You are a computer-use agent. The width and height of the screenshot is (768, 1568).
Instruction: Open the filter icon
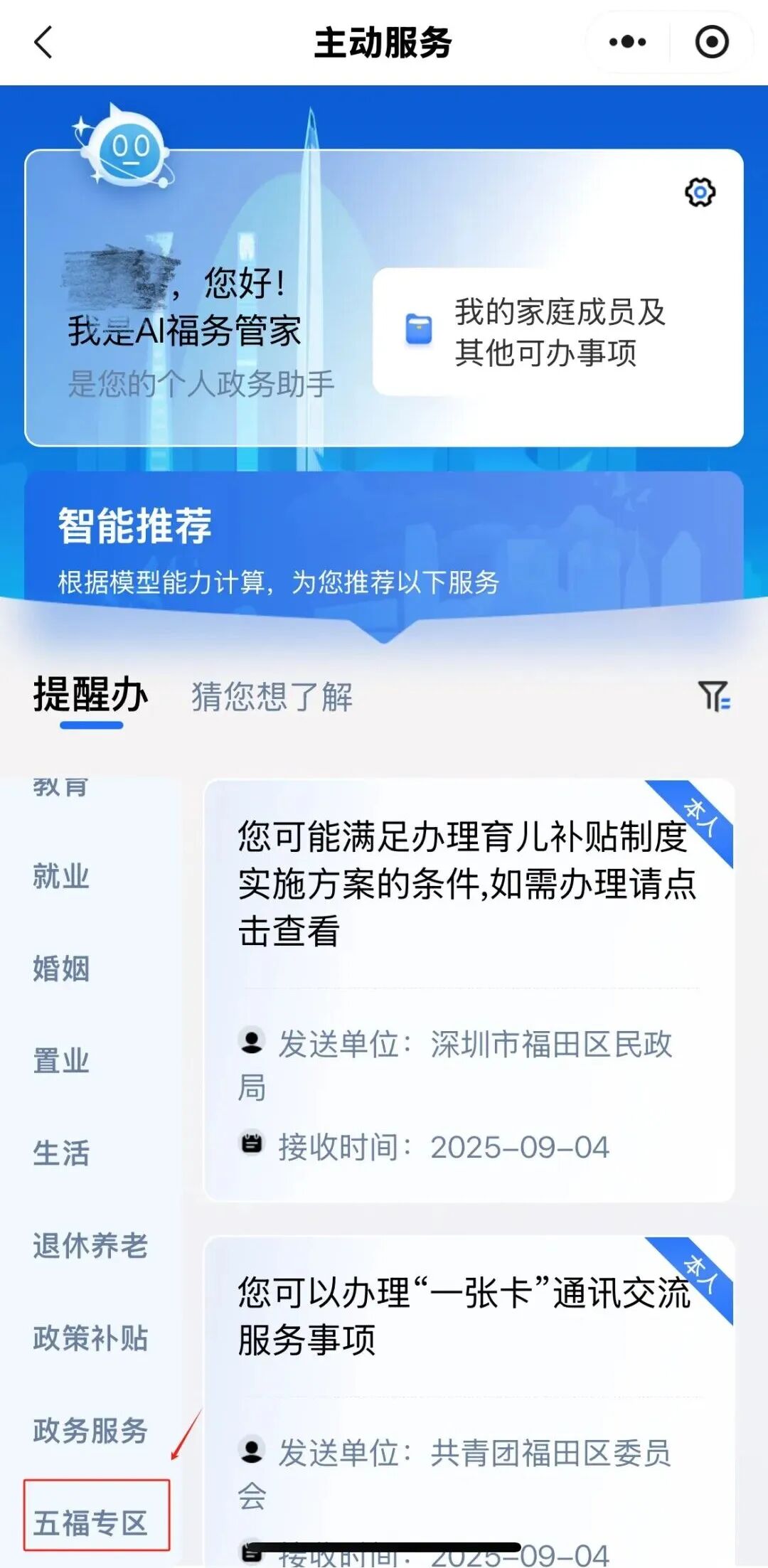pos(714,695)
